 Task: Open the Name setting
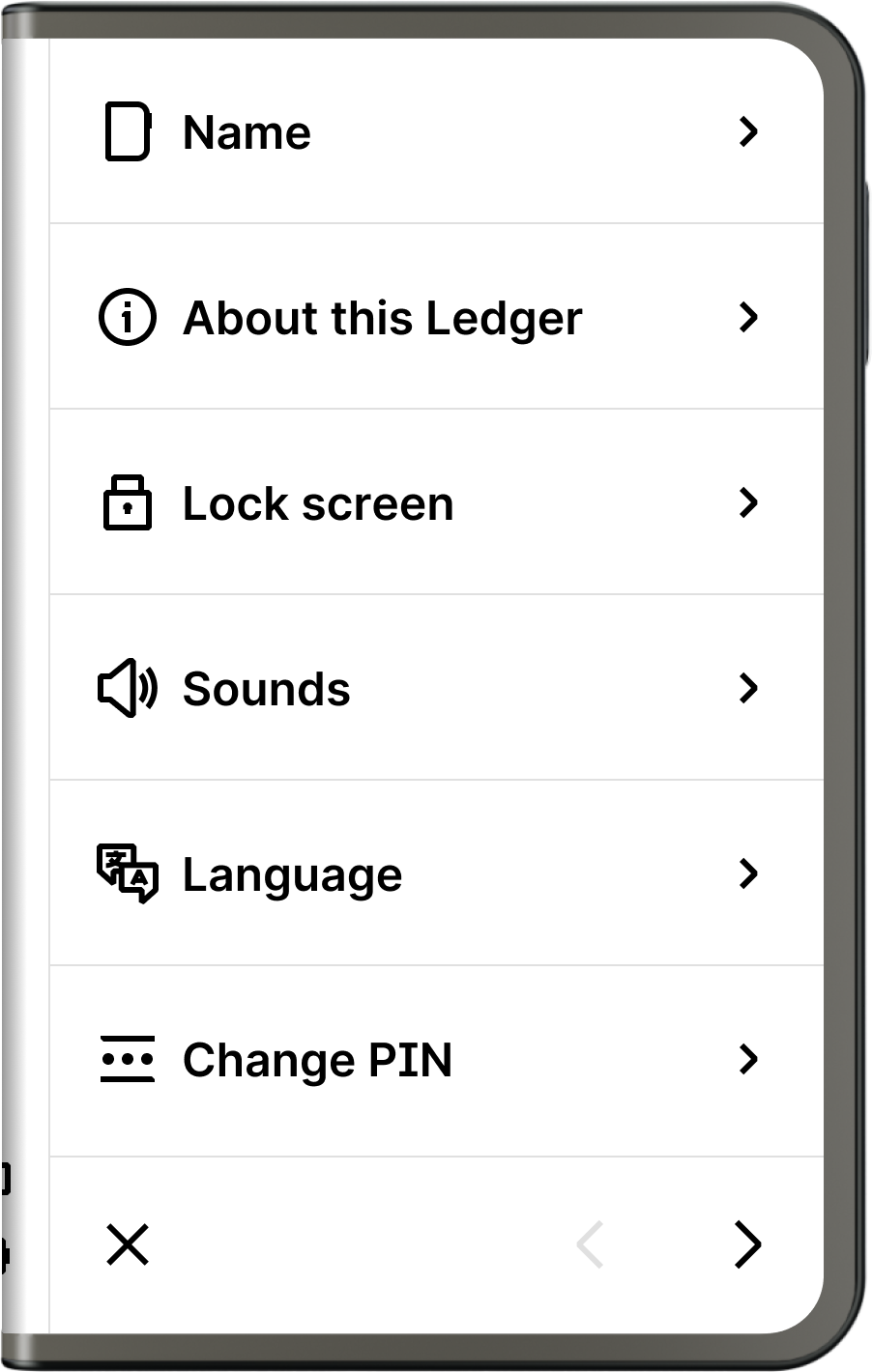pos(435,132)
